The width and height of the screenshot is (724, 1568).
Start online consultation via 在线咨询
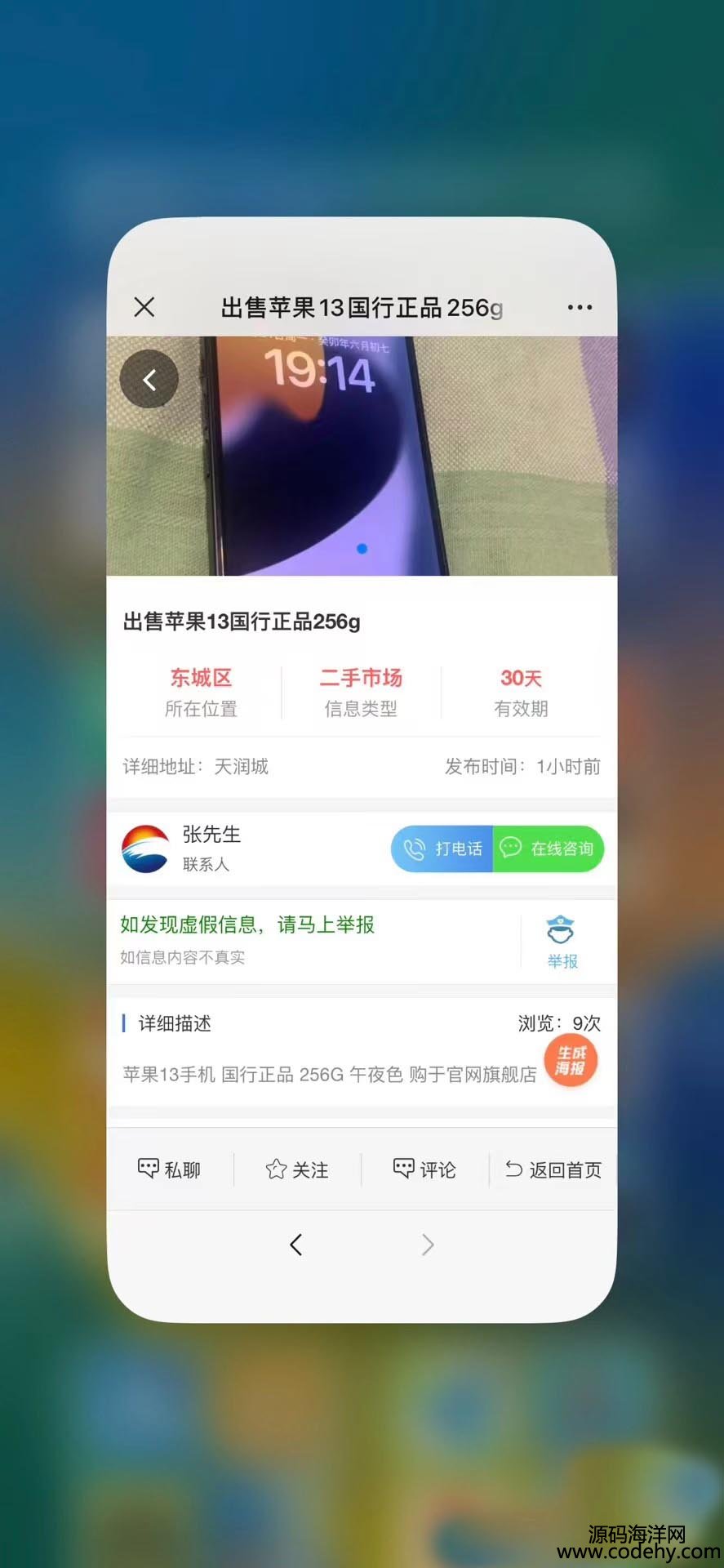click(549, 849)
